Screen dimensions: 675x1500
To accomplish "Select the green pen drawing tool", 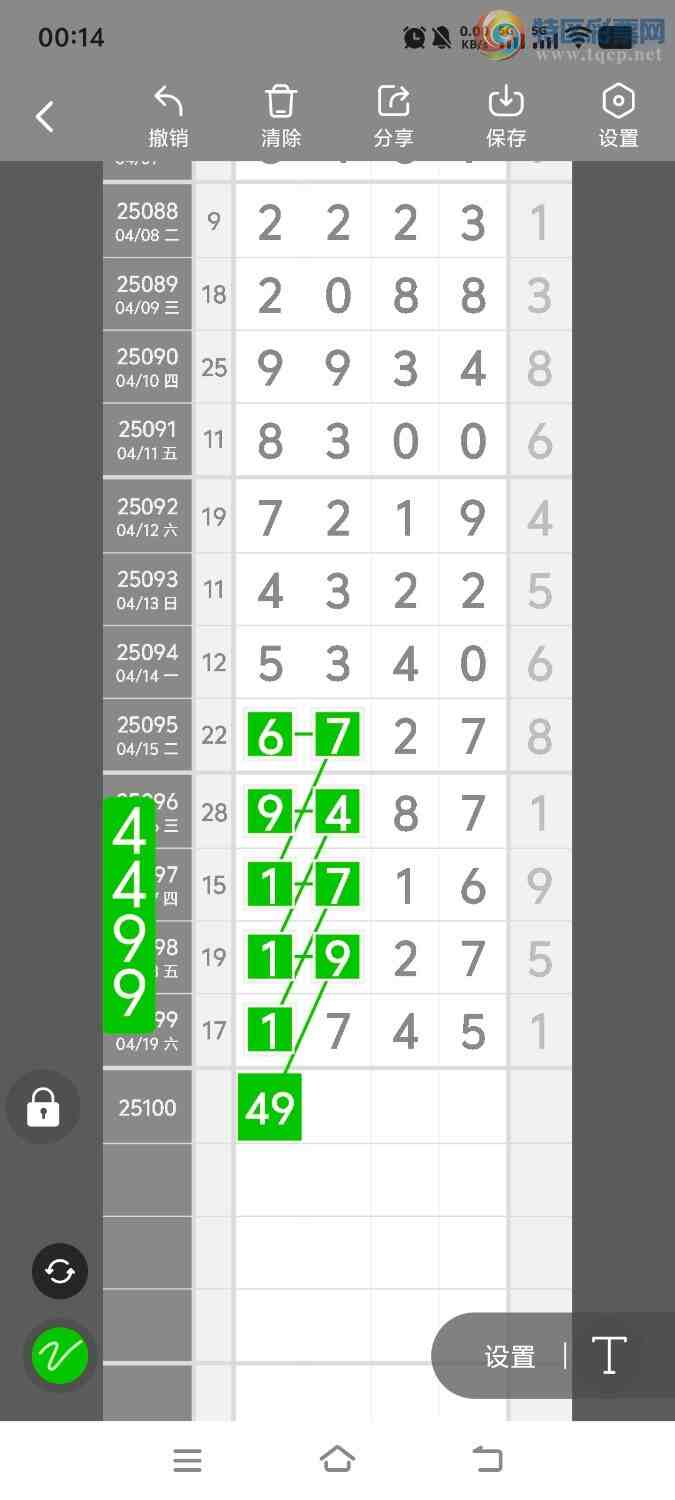I will [60, 1355].
